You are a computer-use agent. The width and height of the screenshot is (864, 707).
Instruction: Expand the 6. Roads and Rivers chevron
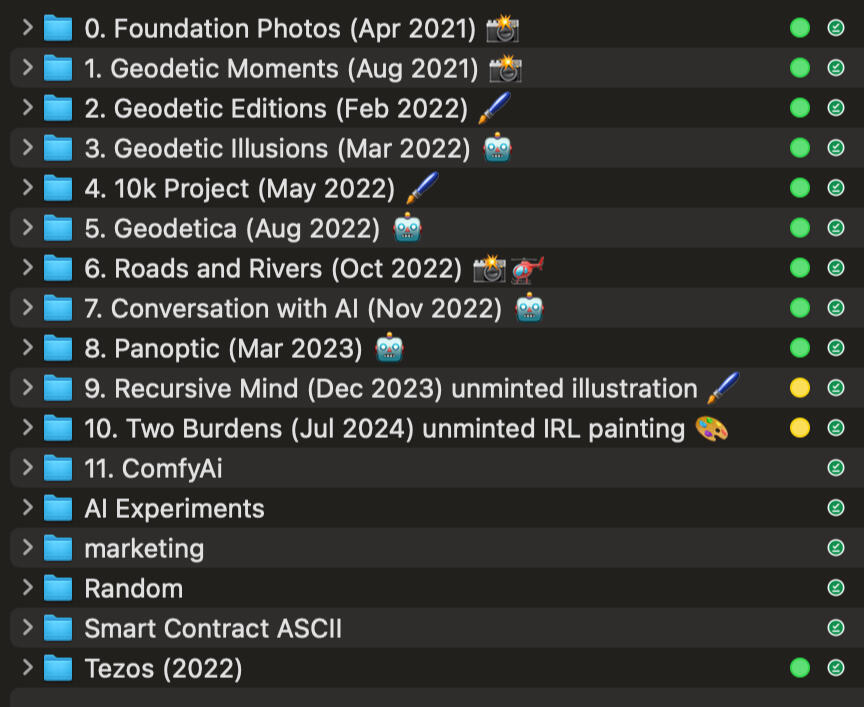[x=27, y=268]
